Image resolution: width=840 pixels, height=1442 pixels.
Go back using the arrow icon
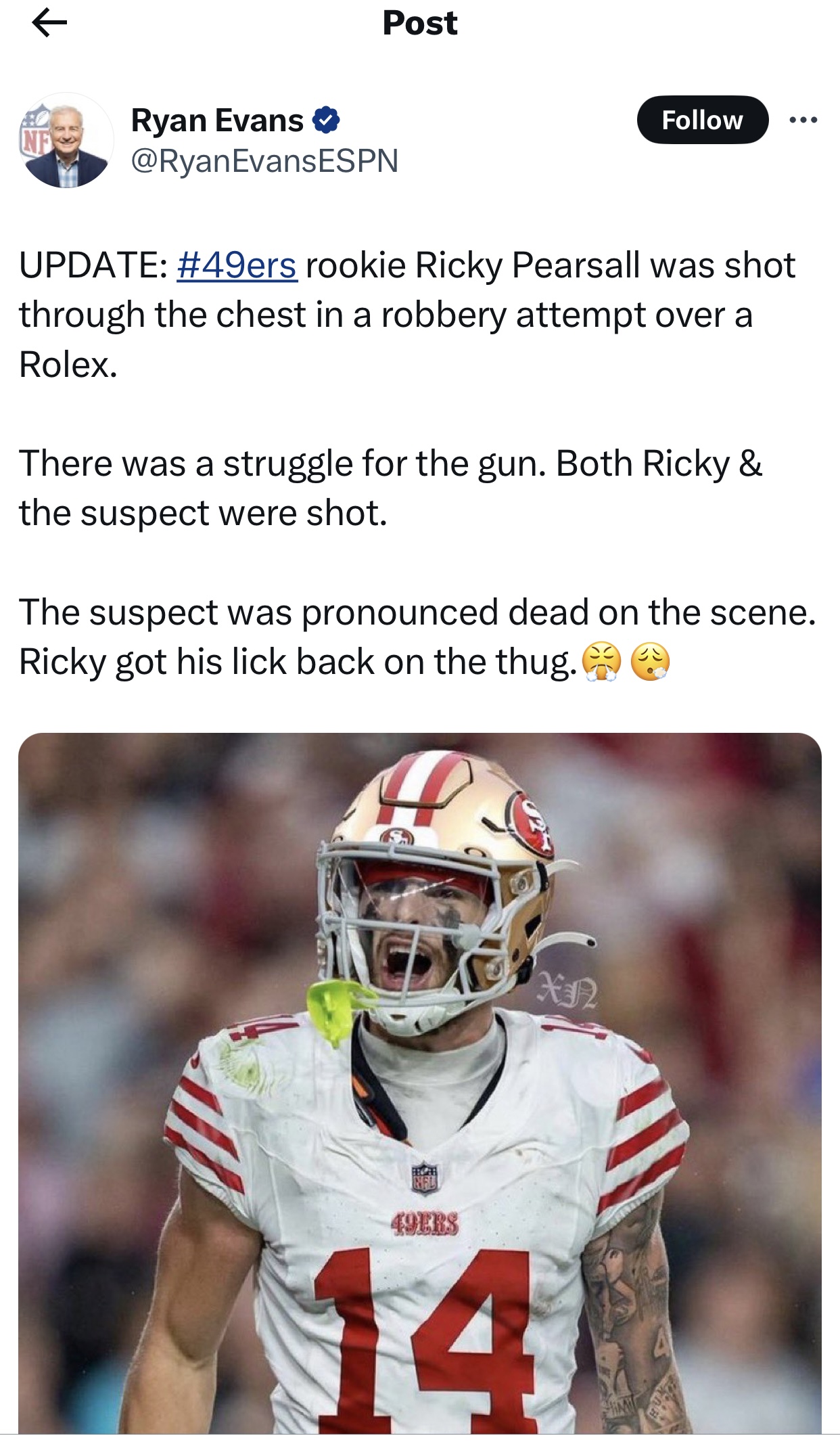click(x=49, y=24)
